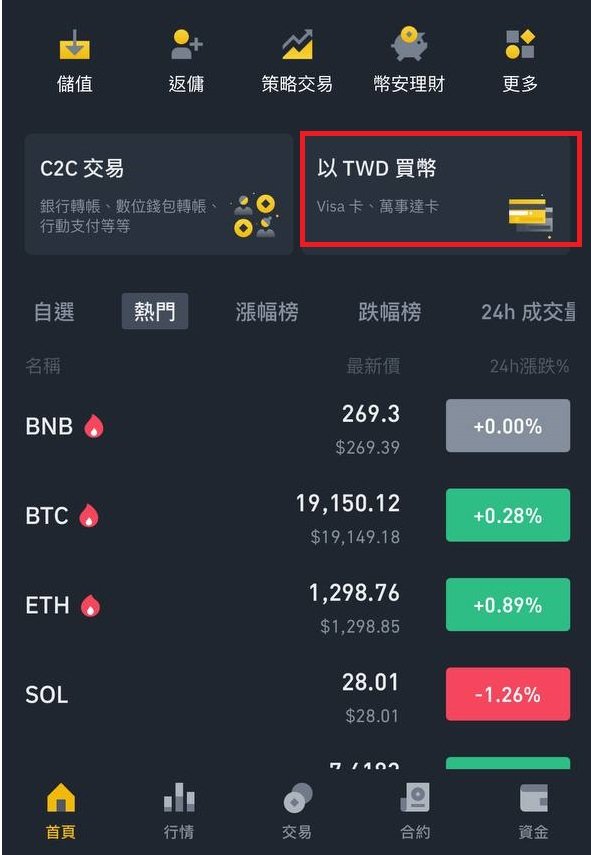Open 幣安理財 earn shortcut
Screen dimensions: 591x855
tap(409, 61)
